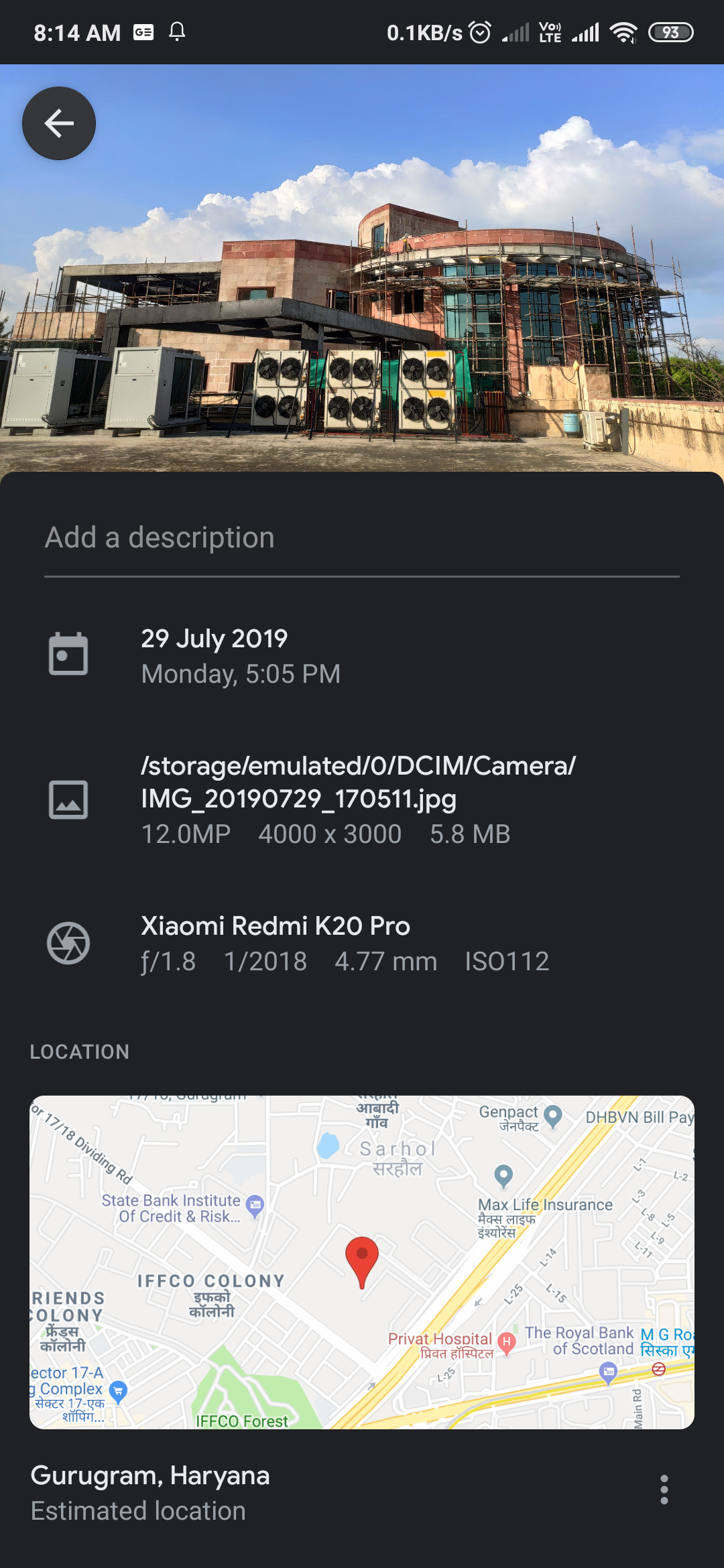Edit the date 29 July 2019
The width and height of the screenshot is (724, 1568).
coord(215,639)
